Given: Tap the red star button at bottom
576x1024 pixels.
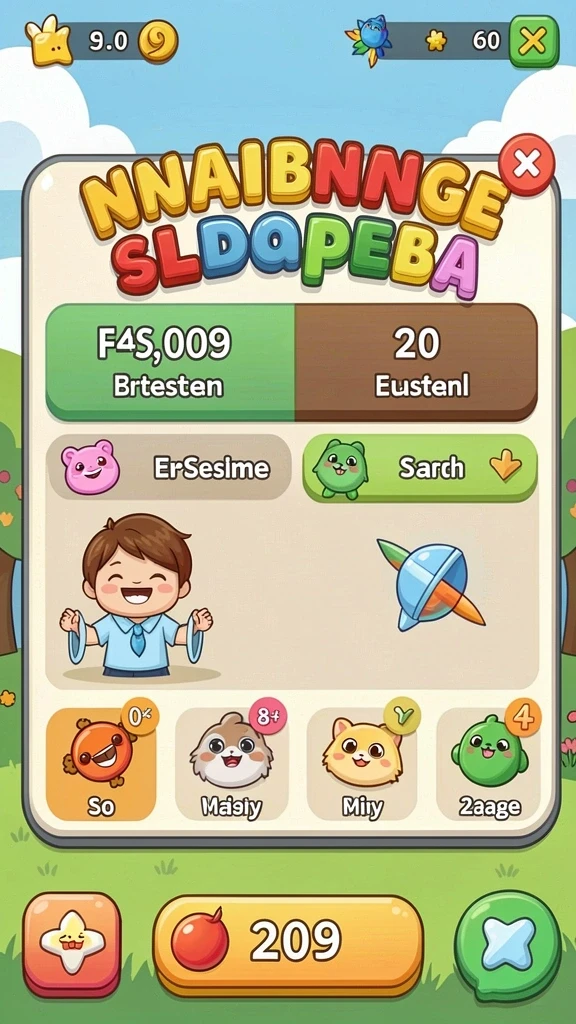Looking at the screenshot, I should [72, 943].
